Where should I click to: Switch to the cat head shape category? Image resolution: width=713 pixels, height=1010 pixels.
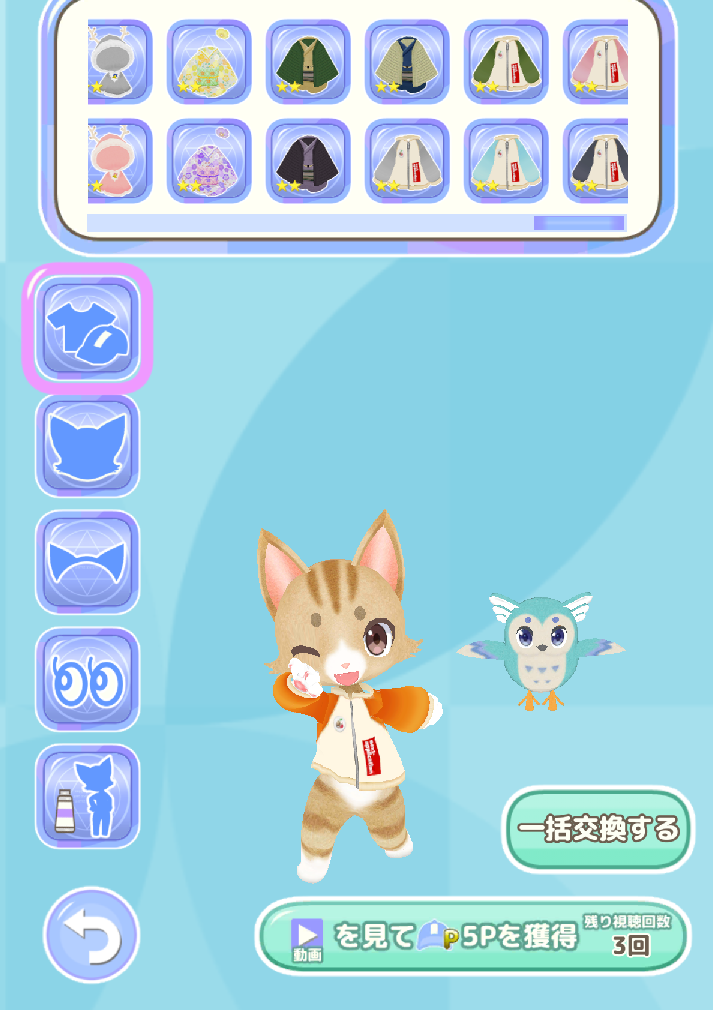tap(88, 445)
